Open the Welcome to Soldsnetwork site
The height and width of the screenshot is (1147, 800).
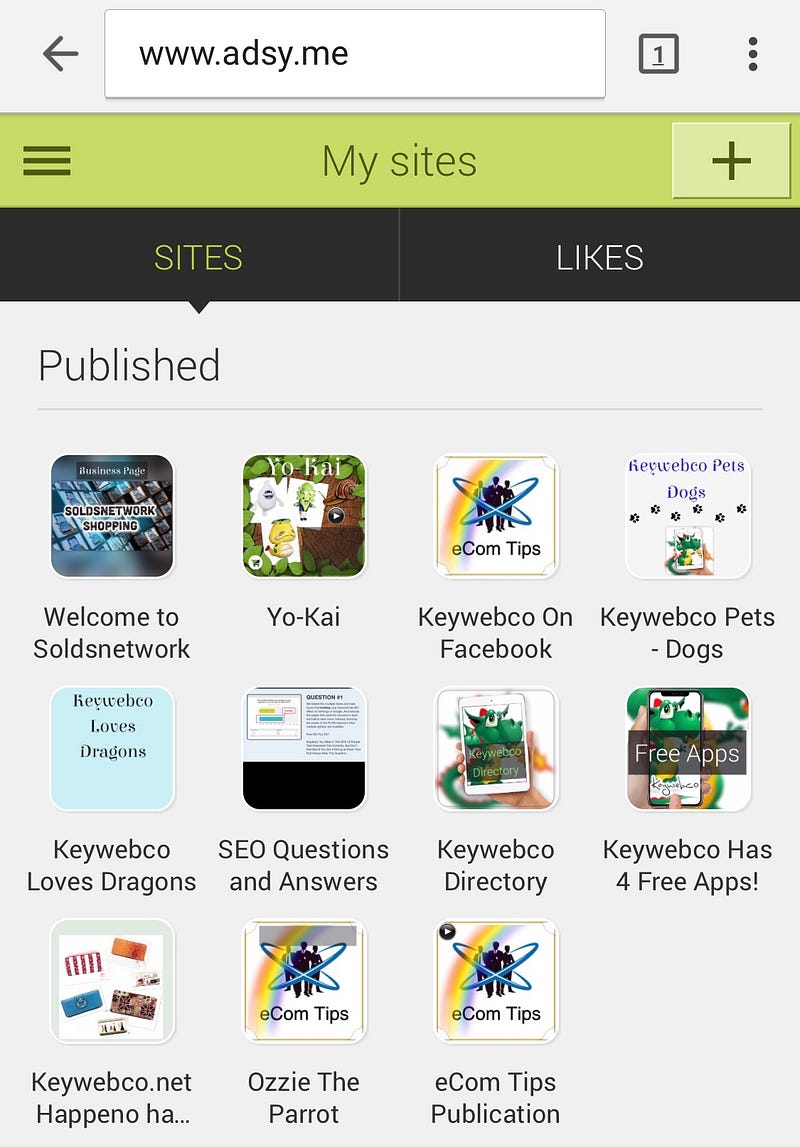click(x=112, y=517)
